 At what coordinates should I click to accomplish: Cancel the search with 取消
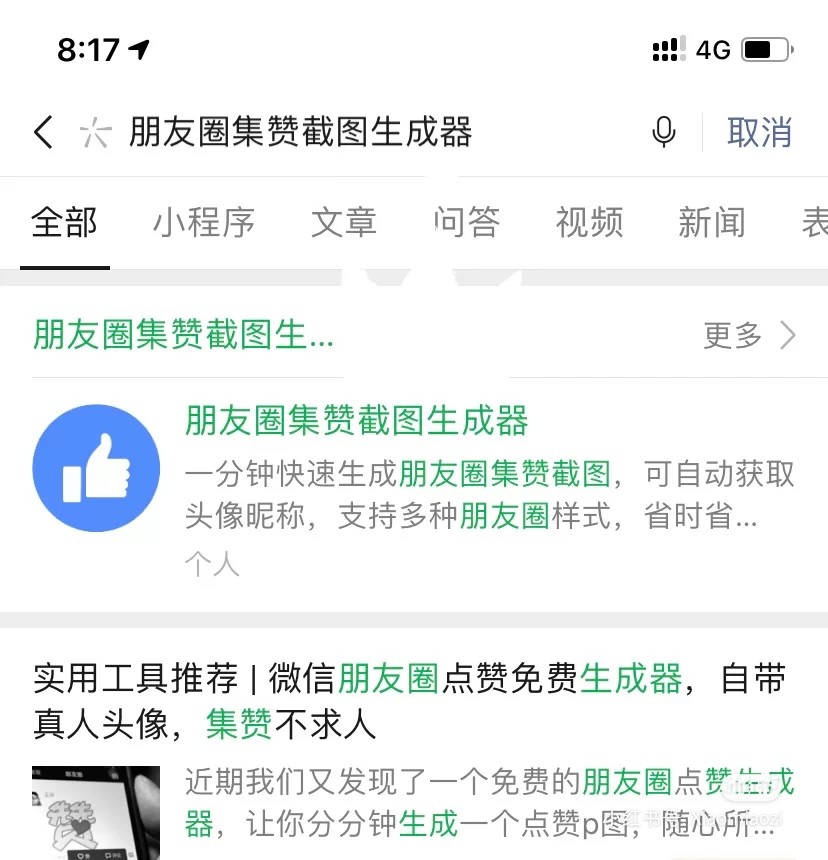759,132
